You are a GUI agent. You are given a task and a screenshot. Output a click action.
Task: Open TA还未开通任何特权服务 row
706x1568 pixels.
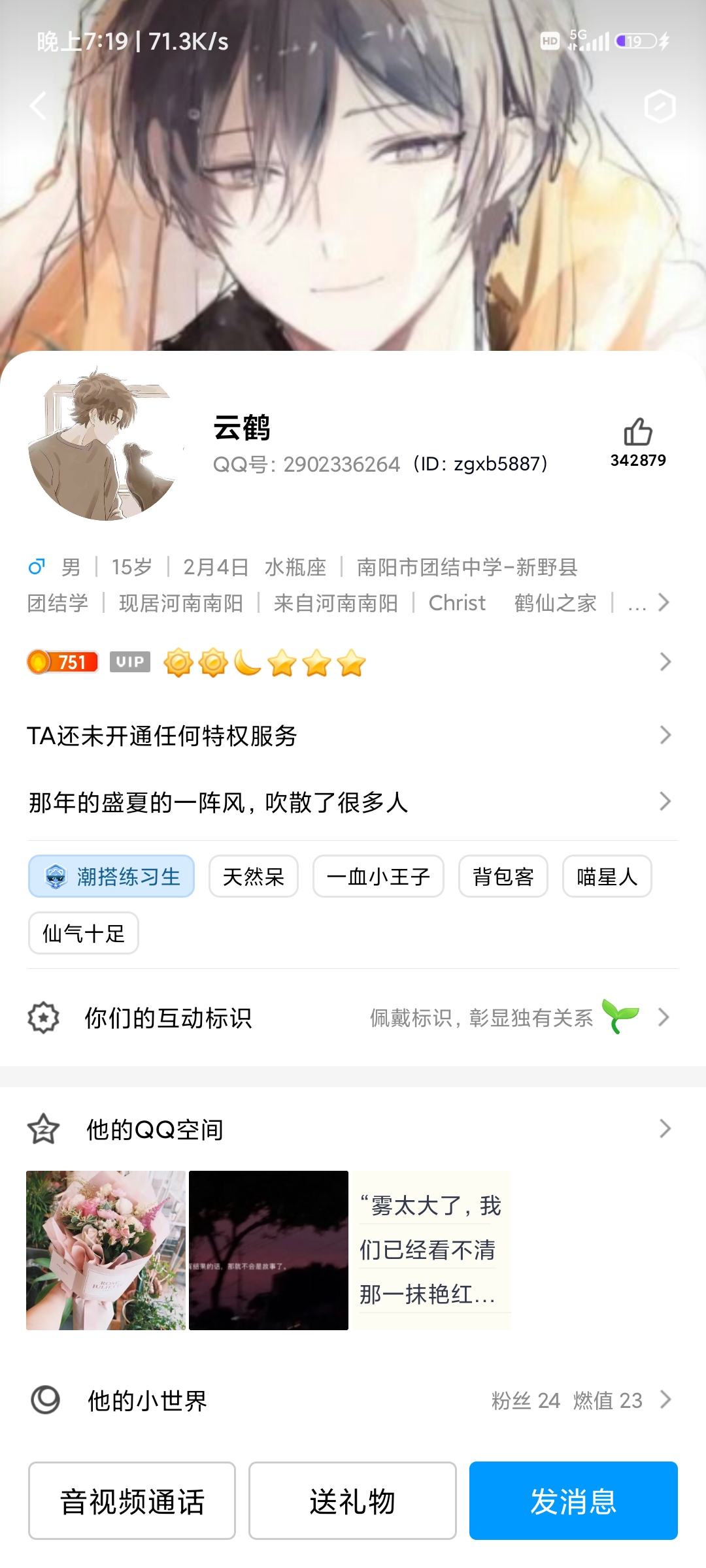(x=352, y=736)
